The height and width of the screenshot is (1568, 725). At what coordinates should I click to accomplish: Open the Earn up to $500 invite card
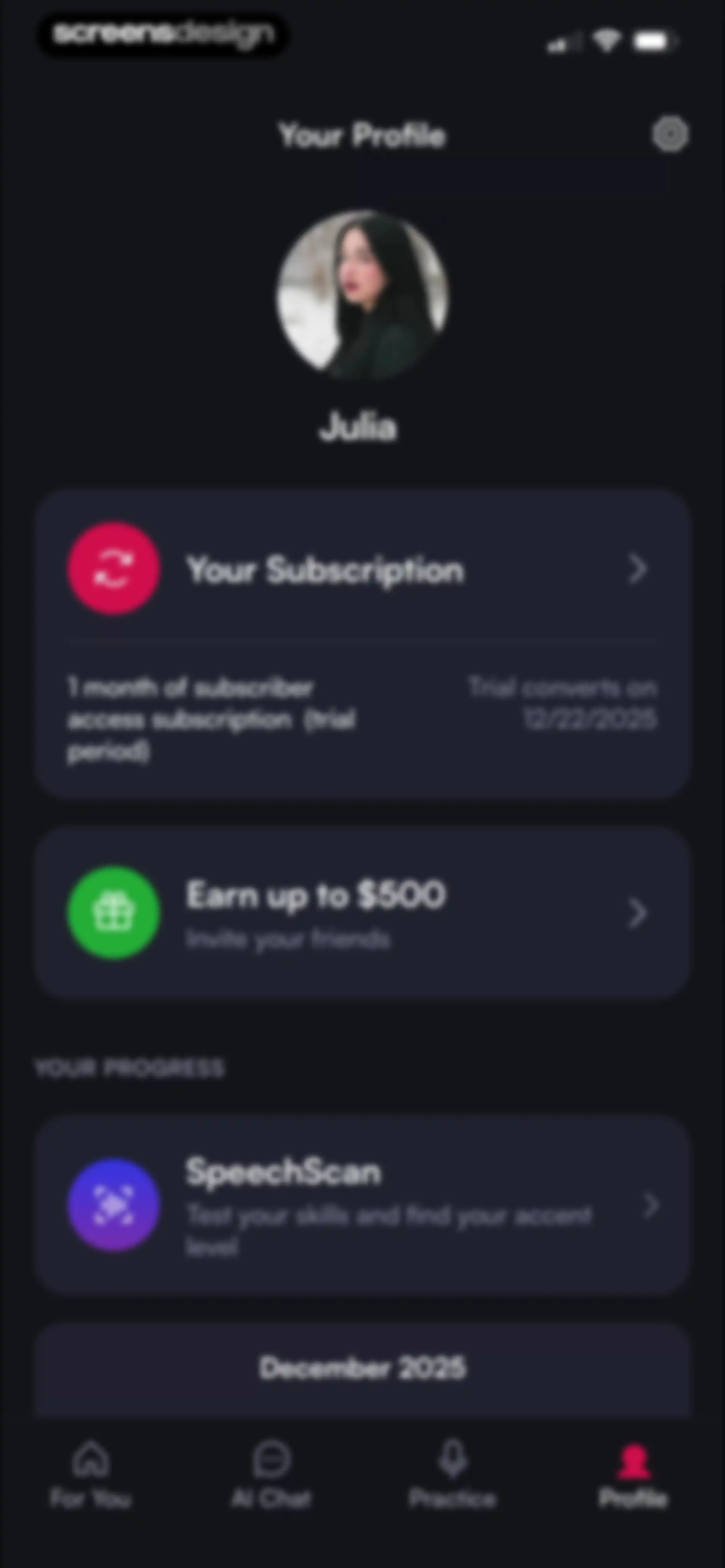[362, 912]
